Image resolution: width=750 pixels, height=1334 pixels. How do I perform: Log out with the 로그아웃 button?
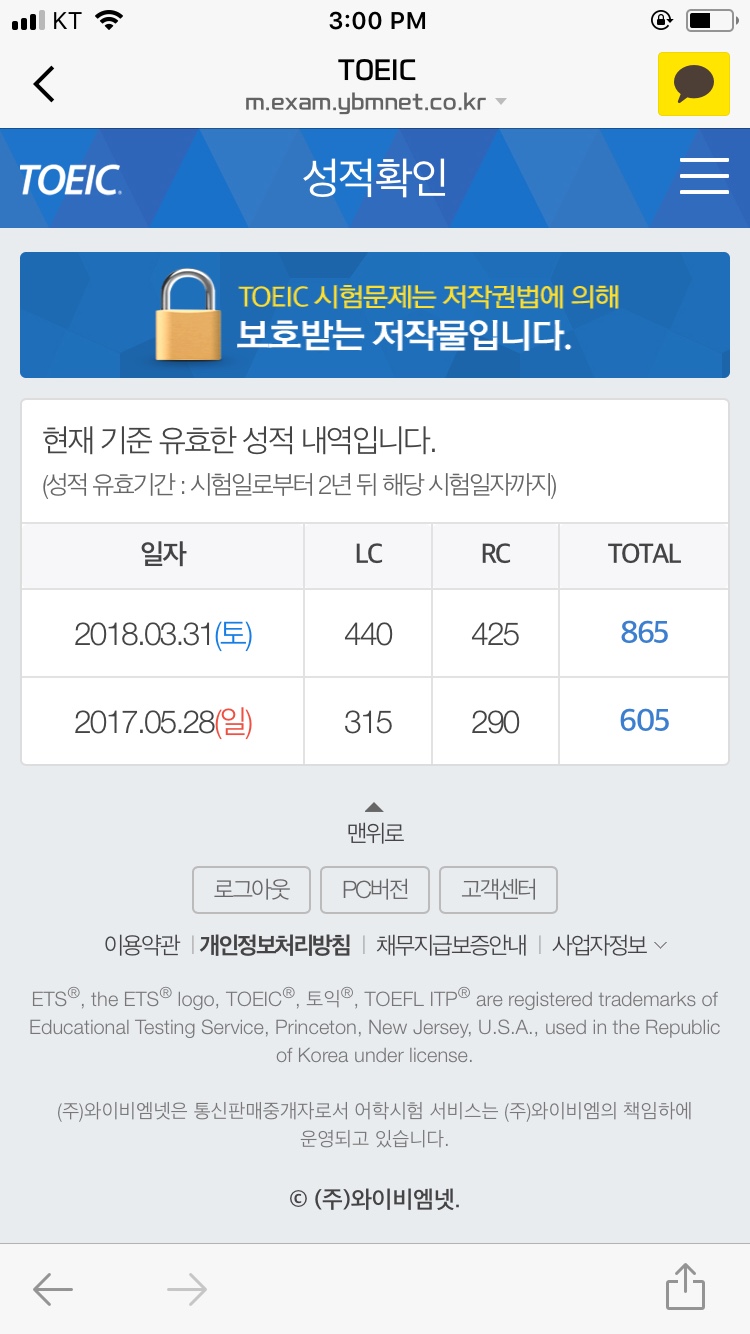[251, 889]
